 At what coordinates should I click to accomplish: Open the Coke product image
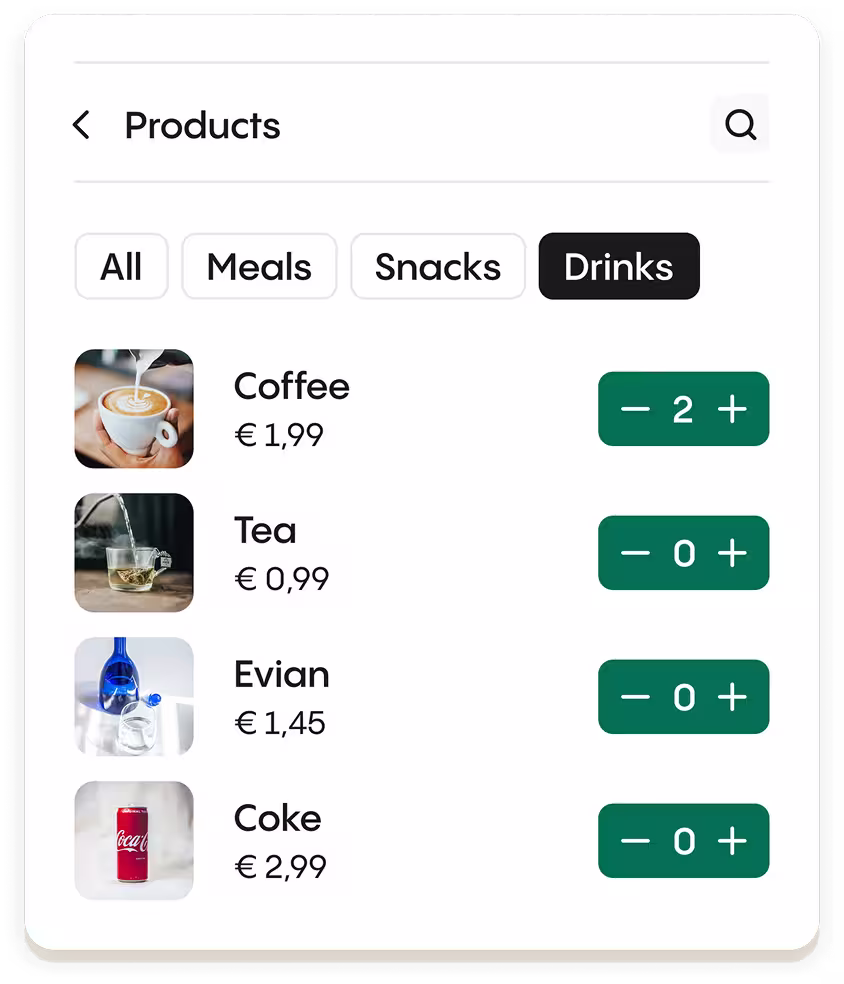pos(134,841)
